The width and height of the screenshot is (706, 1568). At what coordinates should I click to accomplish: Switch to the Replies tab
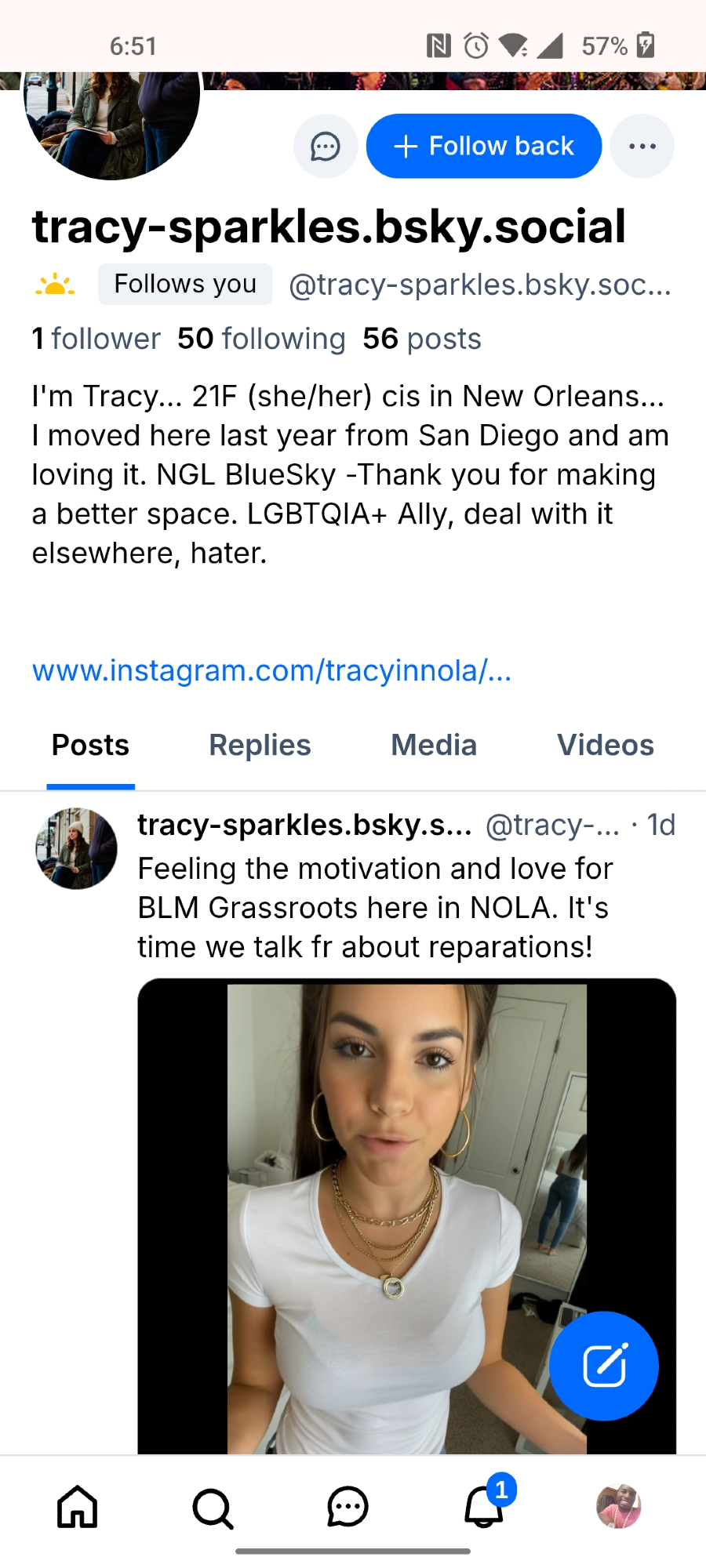[x=260, y=745]
